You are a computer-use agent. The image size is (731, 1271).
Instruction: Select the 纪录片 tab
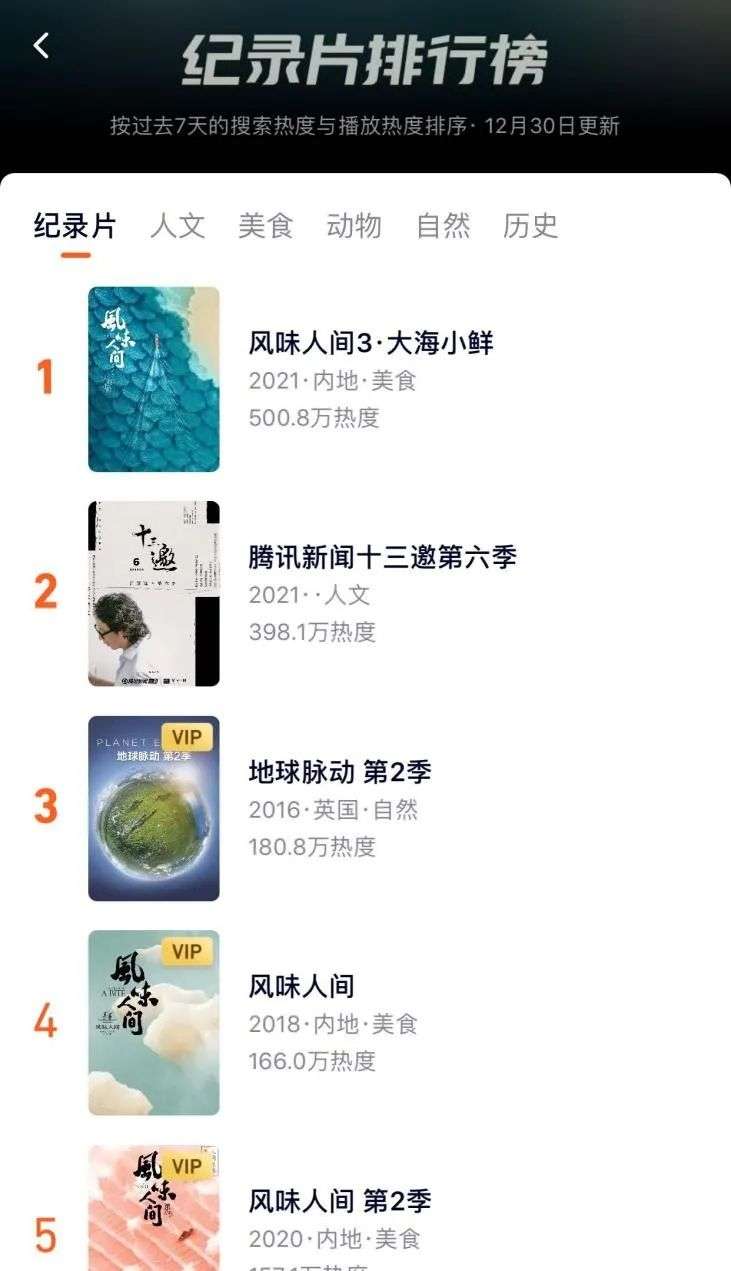coord(75,226)
